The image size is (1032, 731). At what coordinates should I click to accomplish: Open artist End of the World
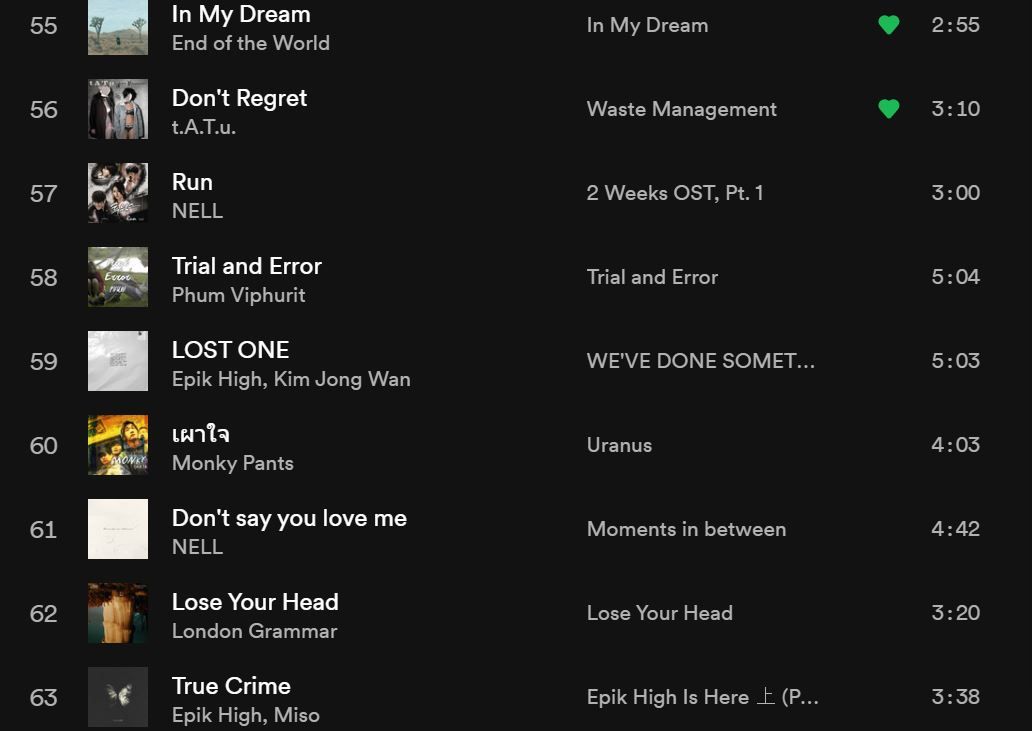point(250,43)
